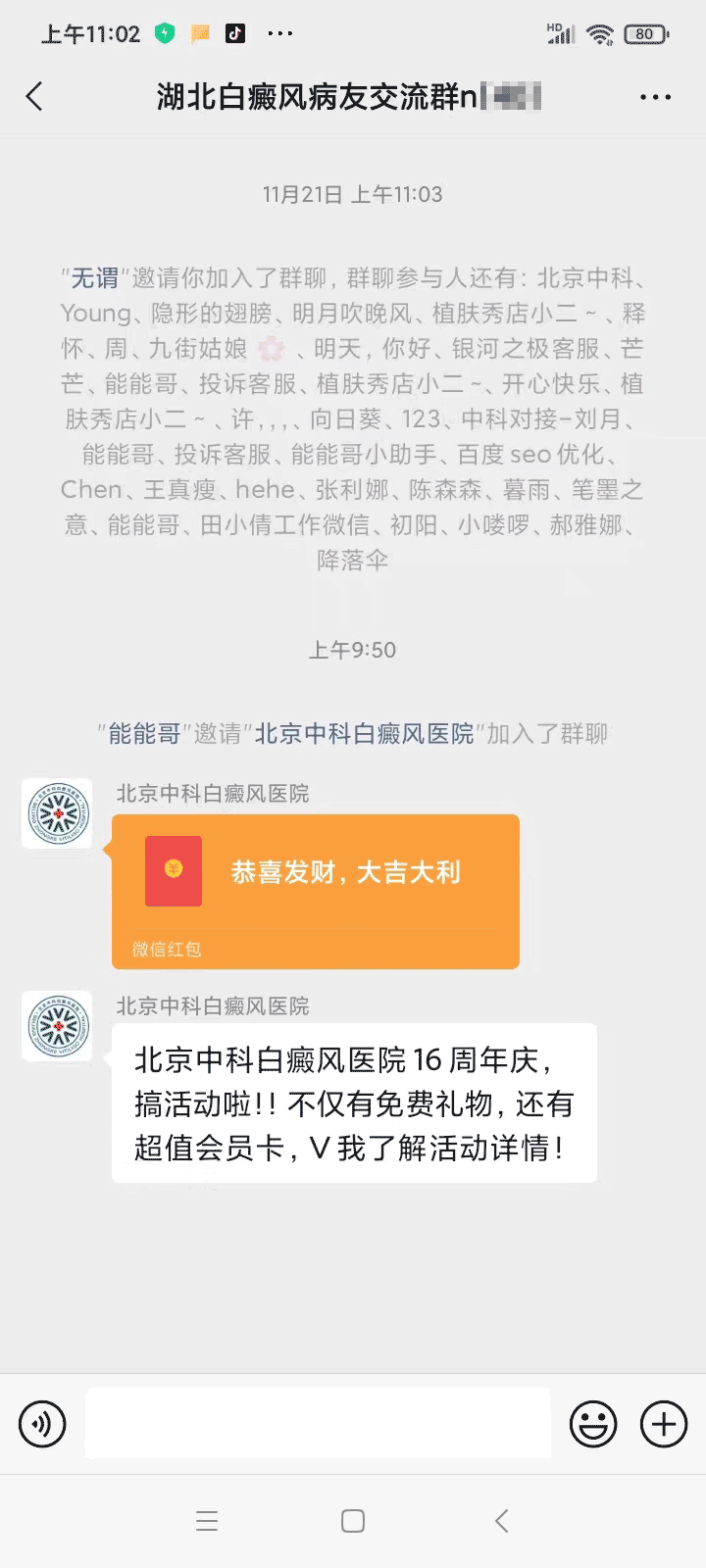Open 无谓's profile from the invite notice
This screenshot has width=706, height=1568.
pos(95,278)
